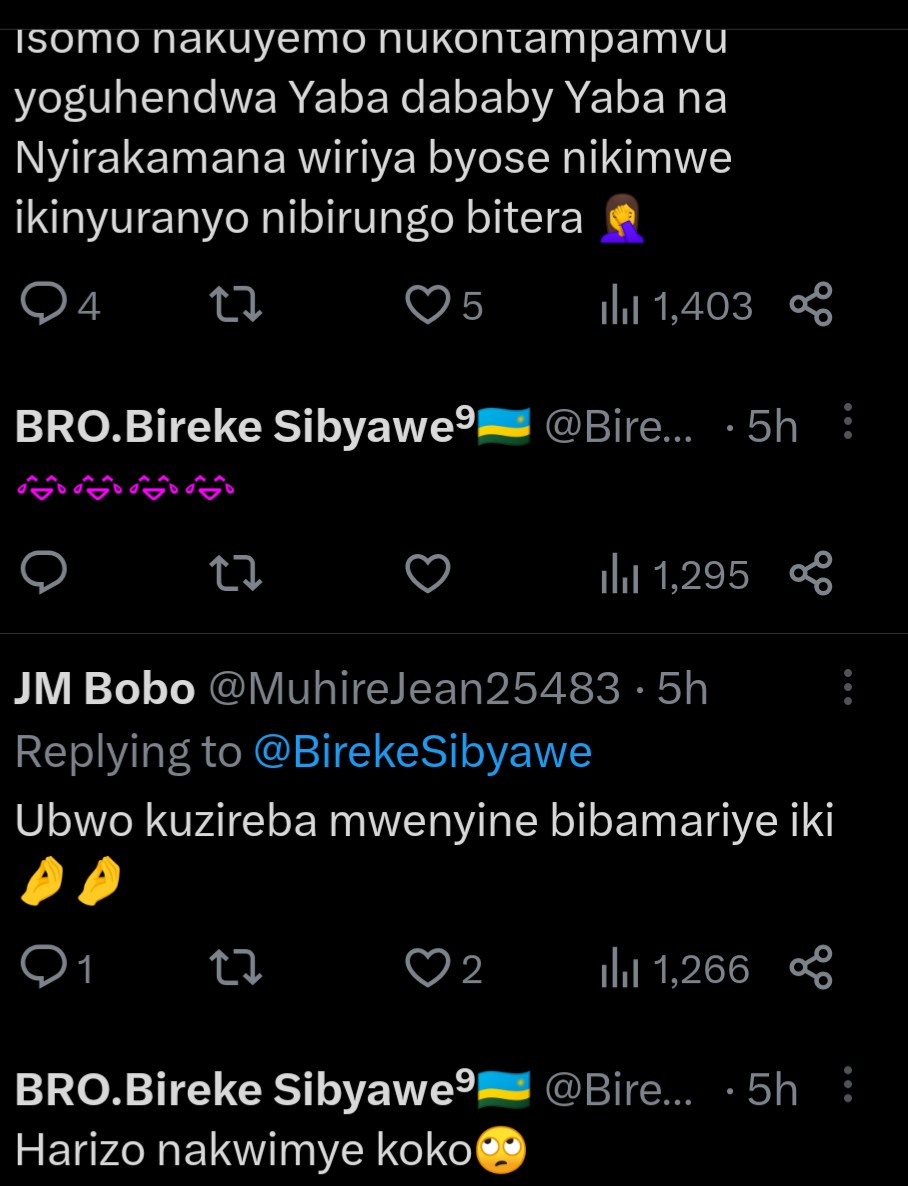Share JM Bobo's reply
The width and height of the screenshot is (908, 1186).
pyautogui.click(x=810, y=968)
